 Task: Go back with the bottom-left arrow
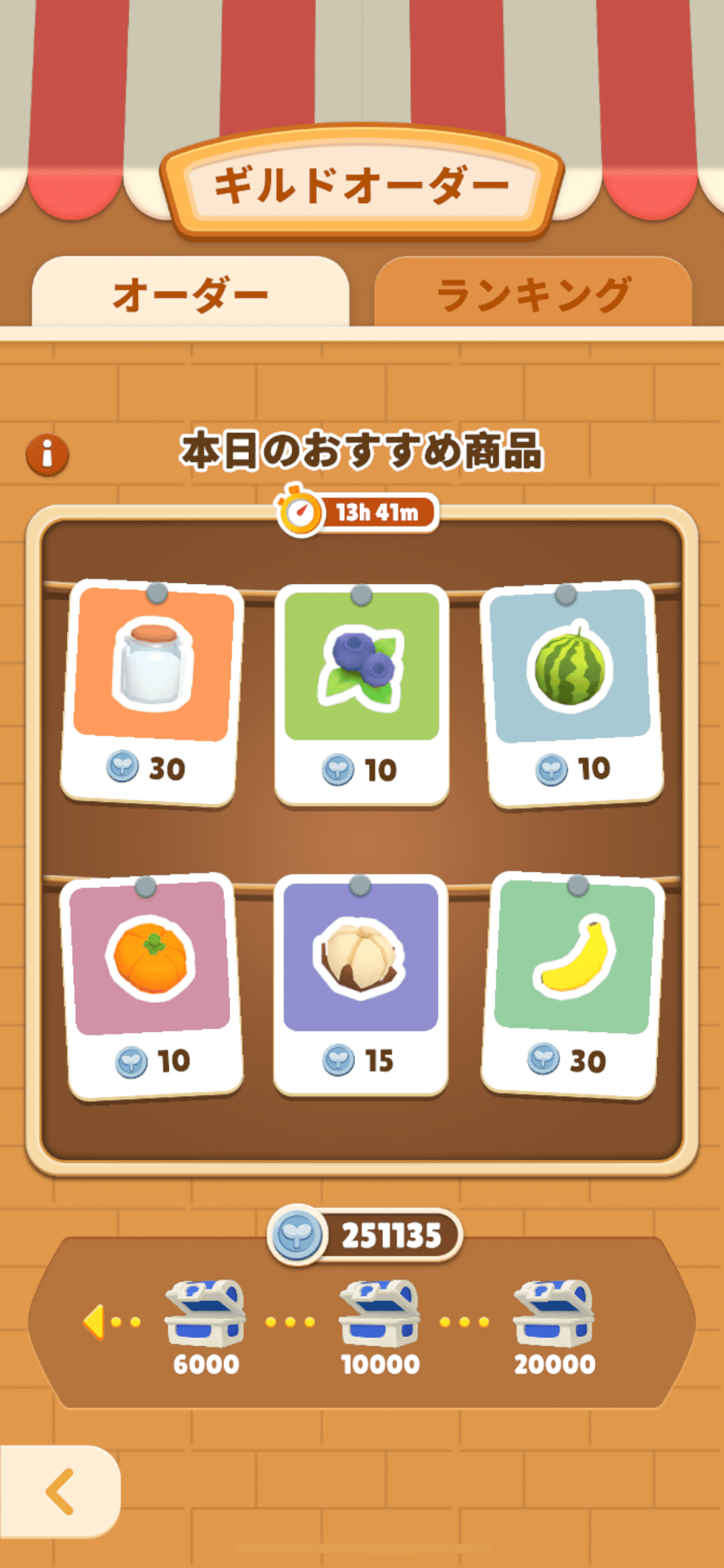(x=60, y=1492)
